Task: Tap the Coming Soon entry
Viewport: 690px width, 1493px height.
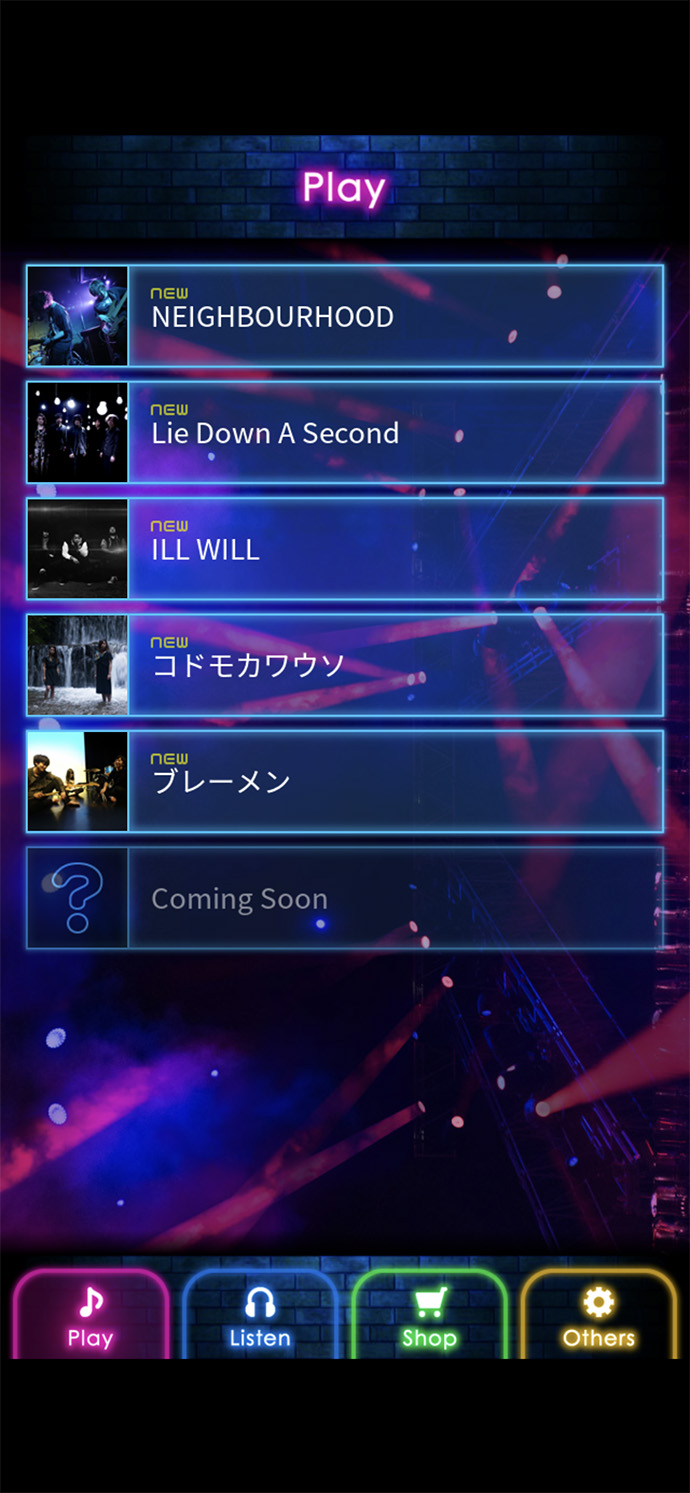Action: [x=345, y=898]
